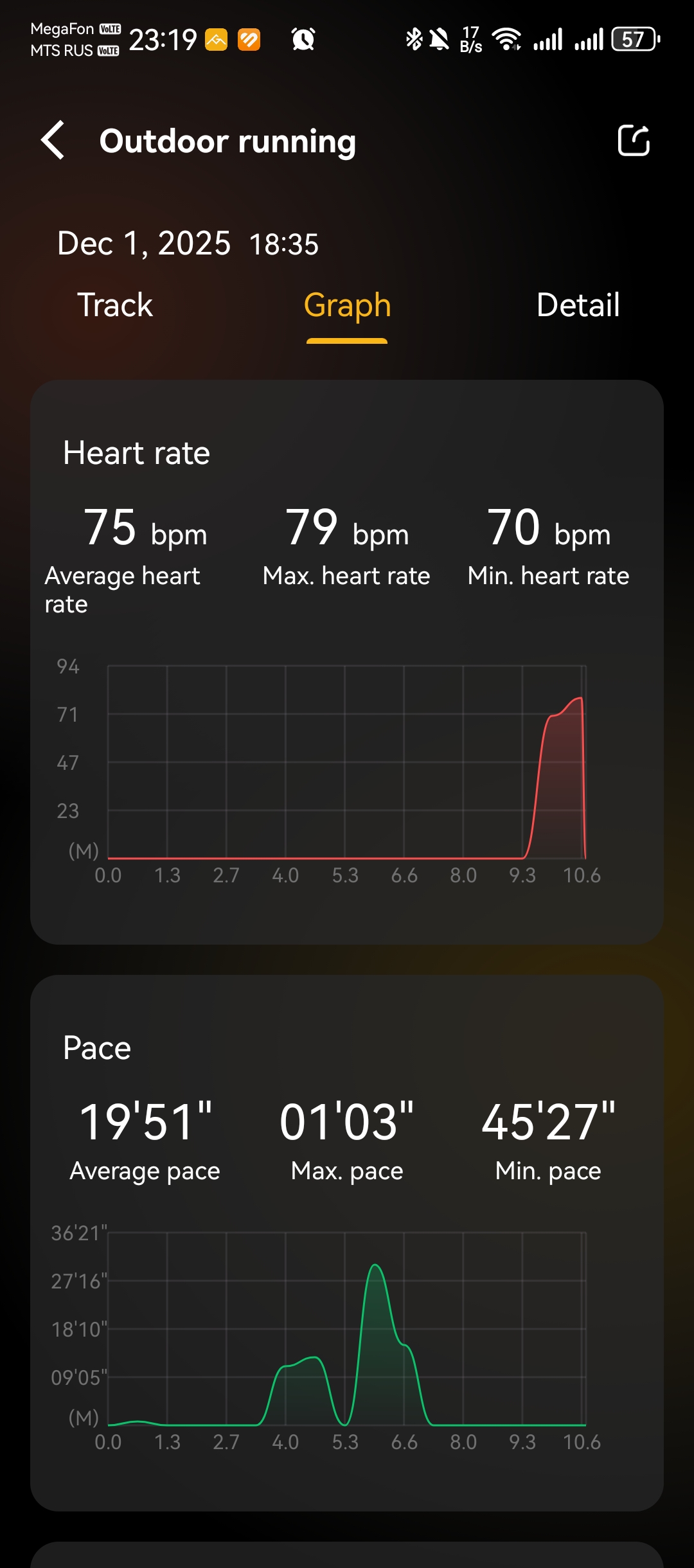Switch to the Track tab
This screenshot has width=694, height=1568.
115,305
